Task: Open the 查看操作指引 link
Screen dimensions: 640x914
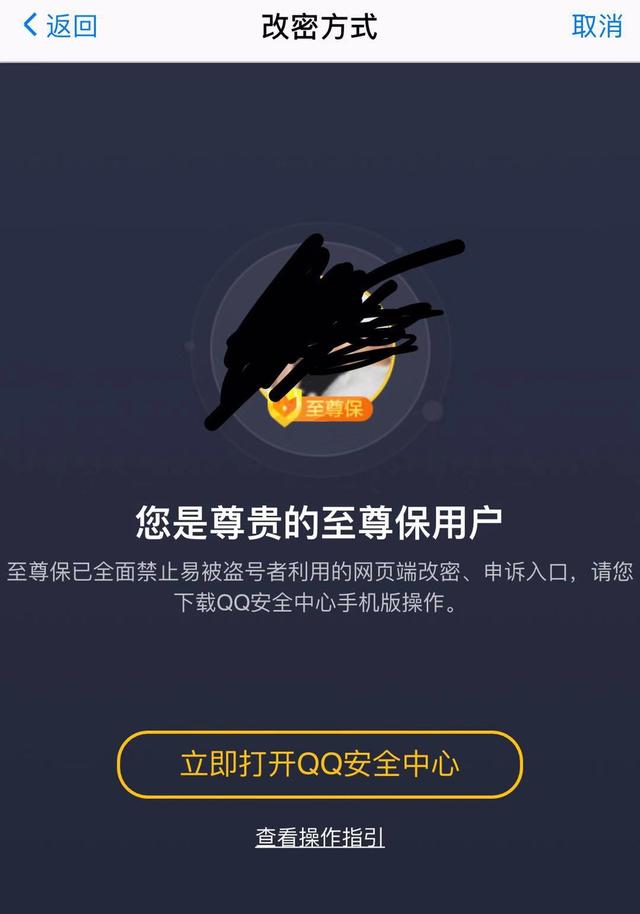Action: pos(320,837)
